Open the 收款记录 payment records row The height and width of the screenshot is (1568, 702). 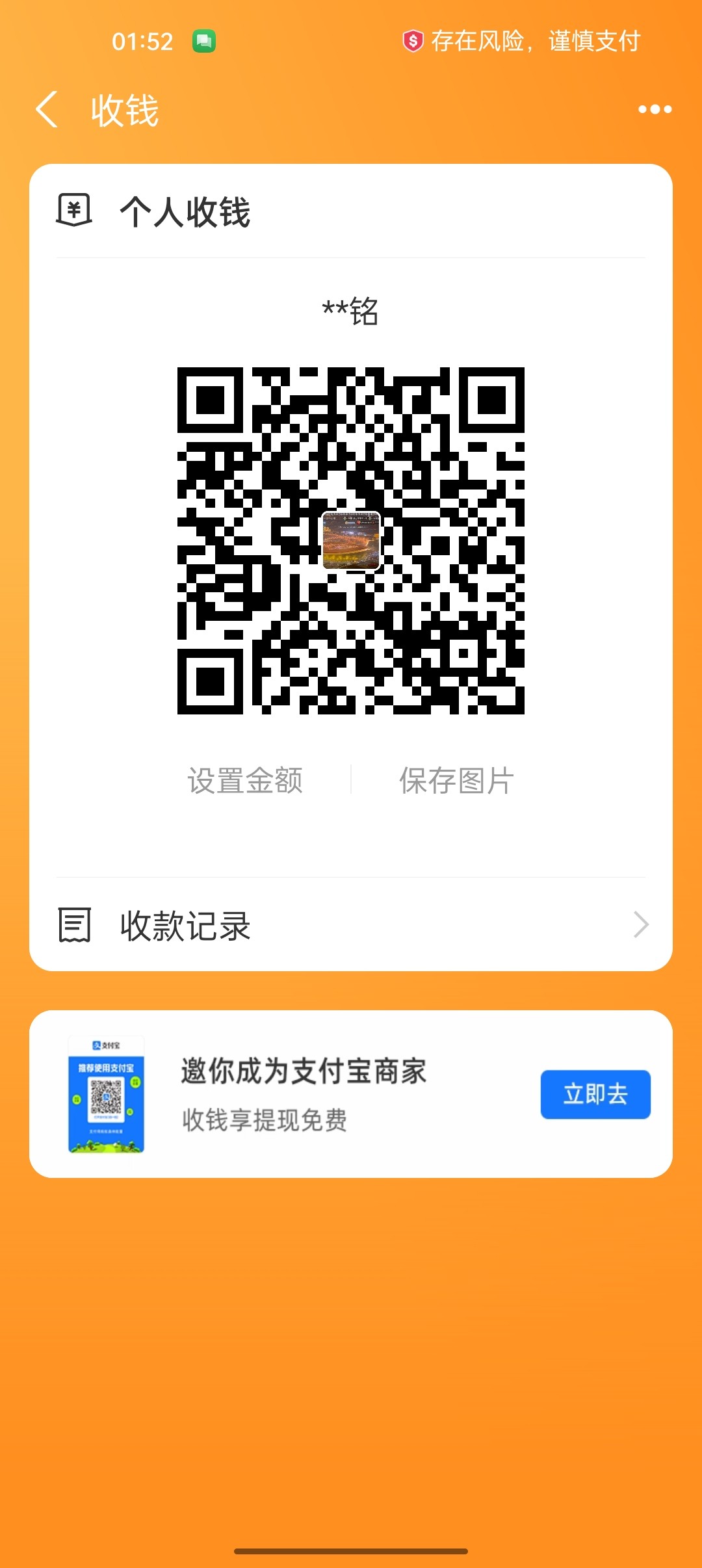pos(351,925)
